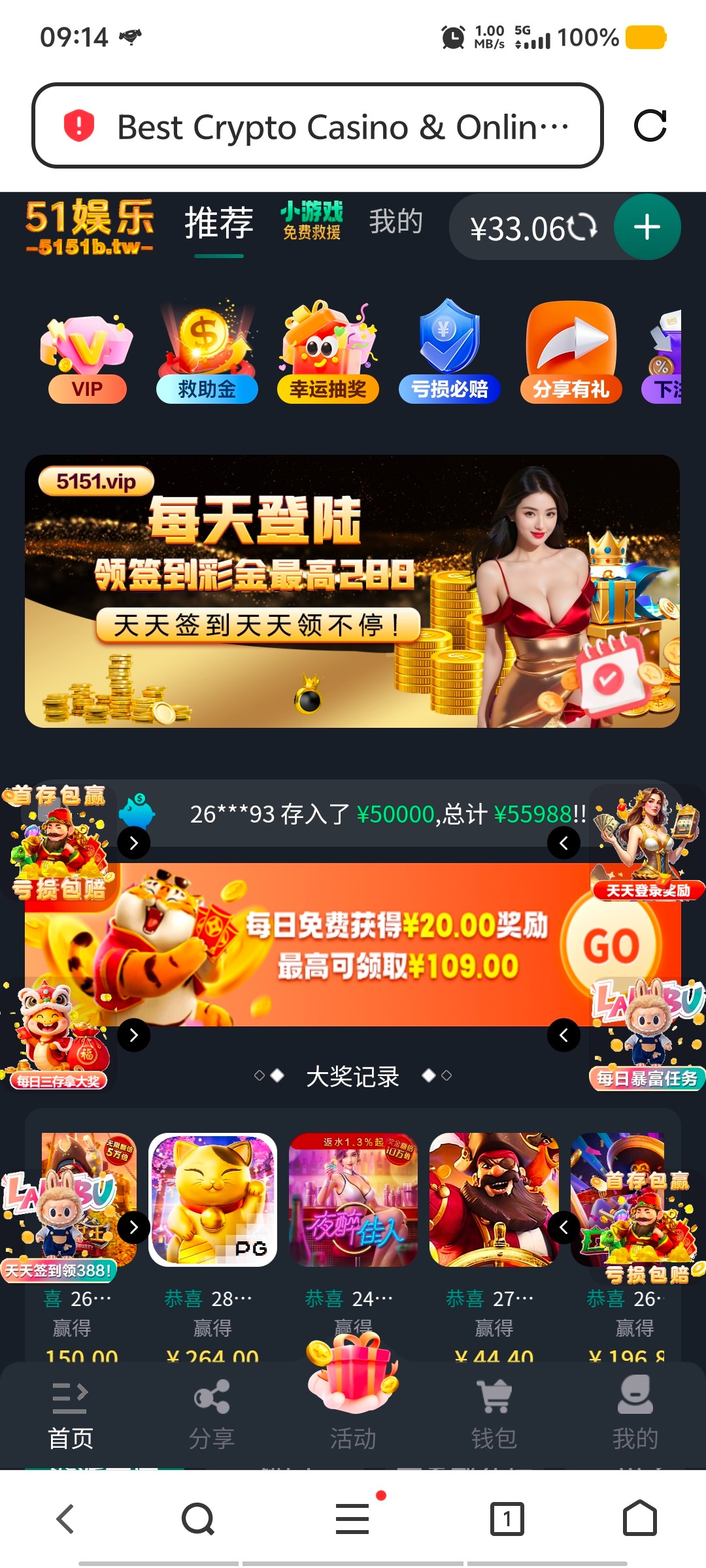Switch to the 推荐 tab
Viewport: 706px width, 1568px height.
[x=219, y=224]
